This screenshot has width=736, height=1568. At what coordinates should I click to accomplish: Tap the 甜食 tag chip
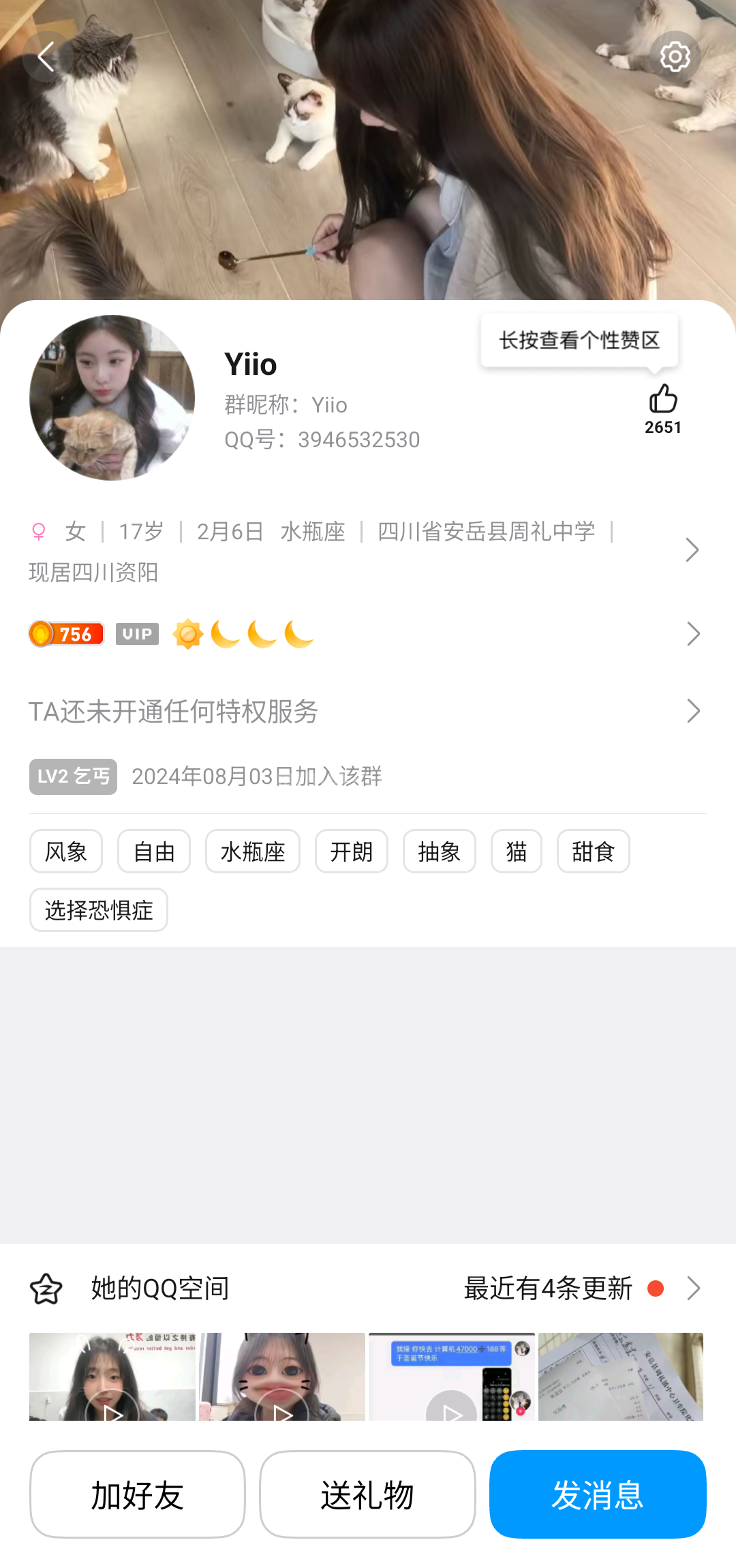click(x=593, y=851)
